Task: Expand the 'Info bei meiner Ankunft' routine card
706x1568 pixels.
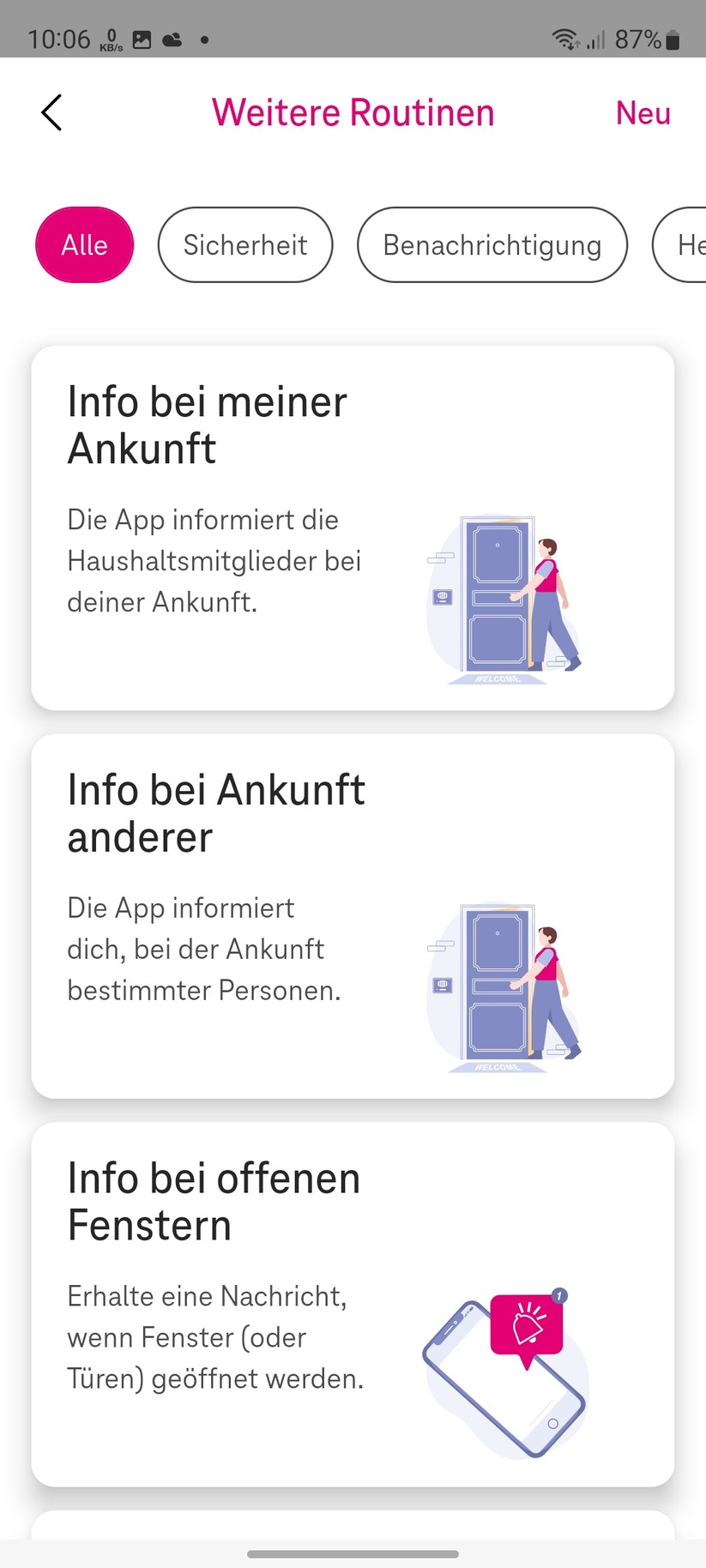Action: [x=353, y=527]
